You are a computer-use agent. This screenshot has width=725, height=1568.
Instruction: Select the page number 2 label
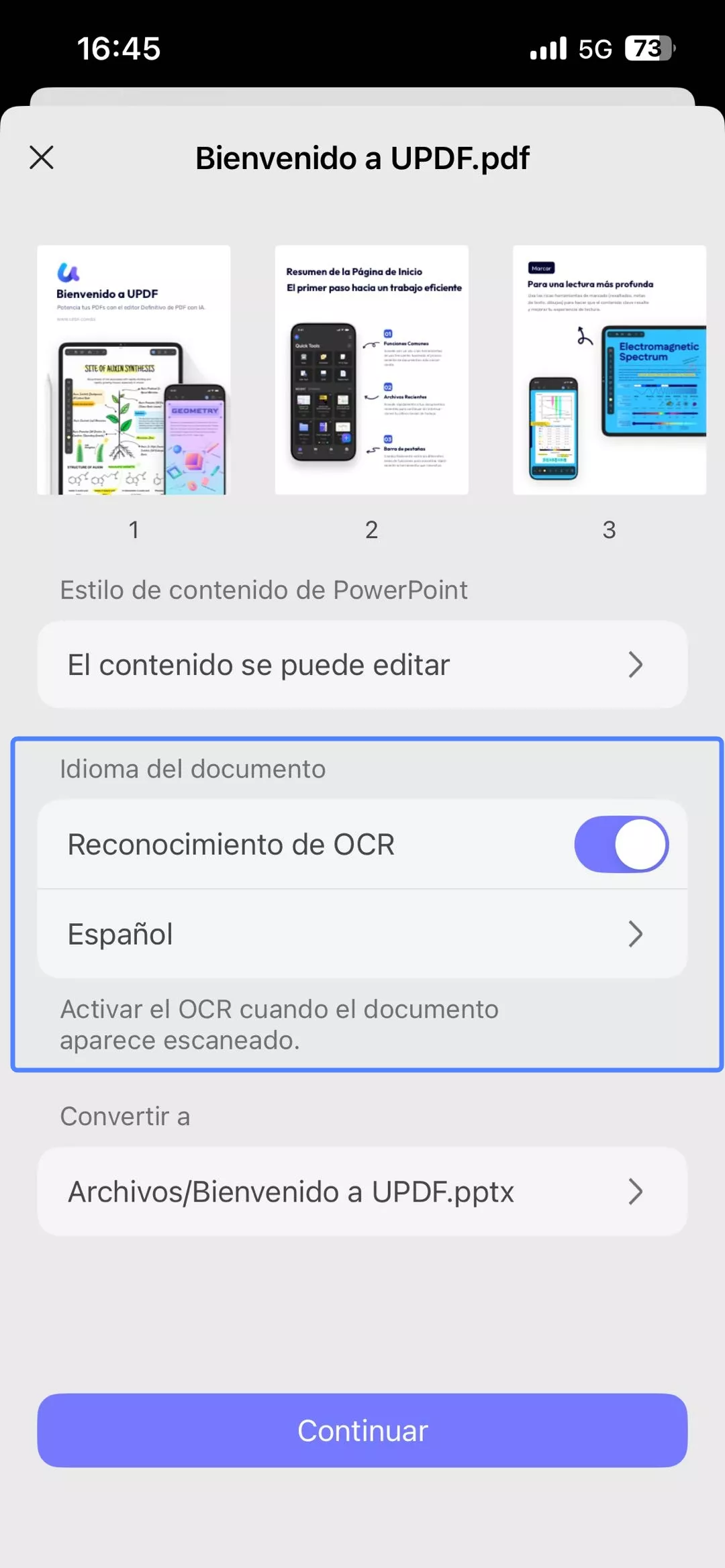[x=371, y=529]
